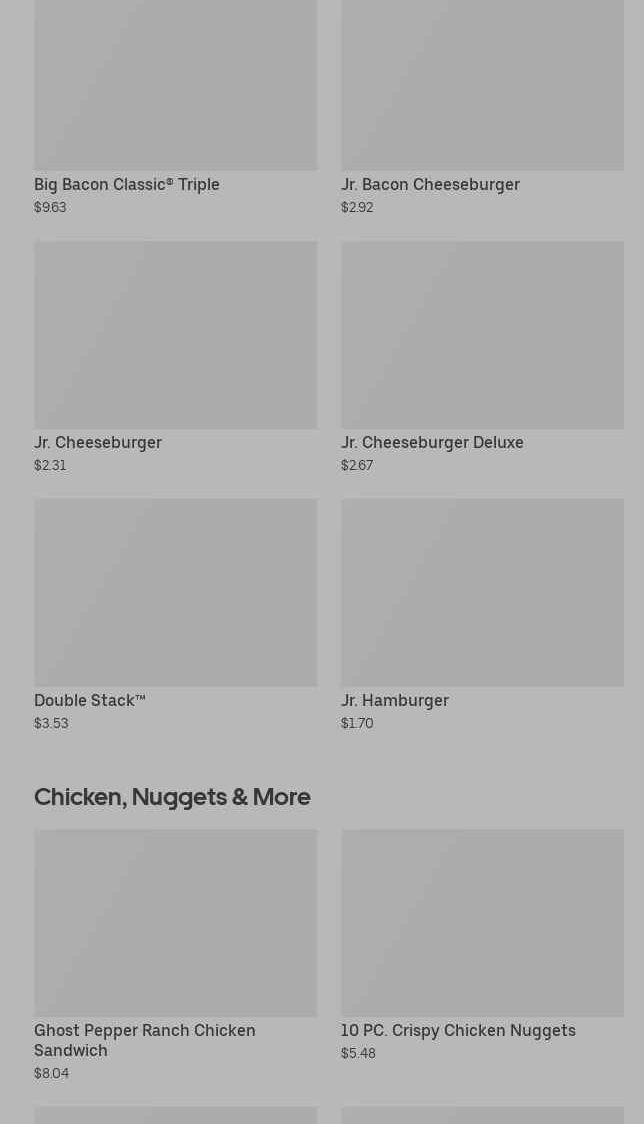View Ghost Pepper Ranch Chicken Sandwich details

pyautogui.click(x=175, y=923)
